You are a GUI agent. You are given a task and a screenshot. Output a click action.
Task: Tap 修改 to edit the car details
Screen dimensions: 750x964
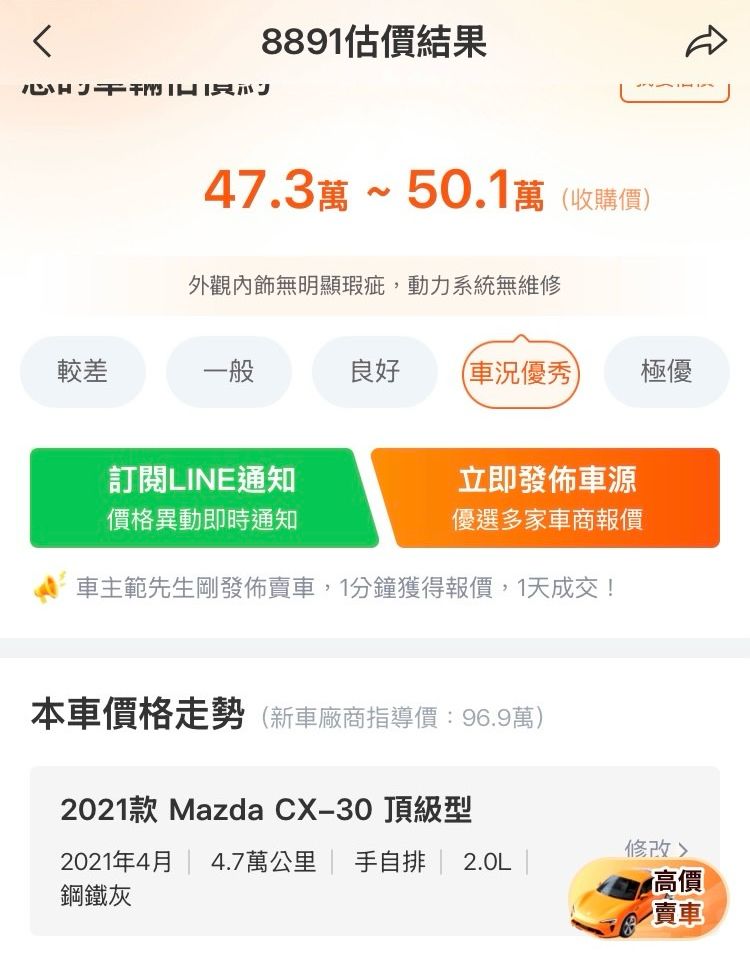point(656,849)
